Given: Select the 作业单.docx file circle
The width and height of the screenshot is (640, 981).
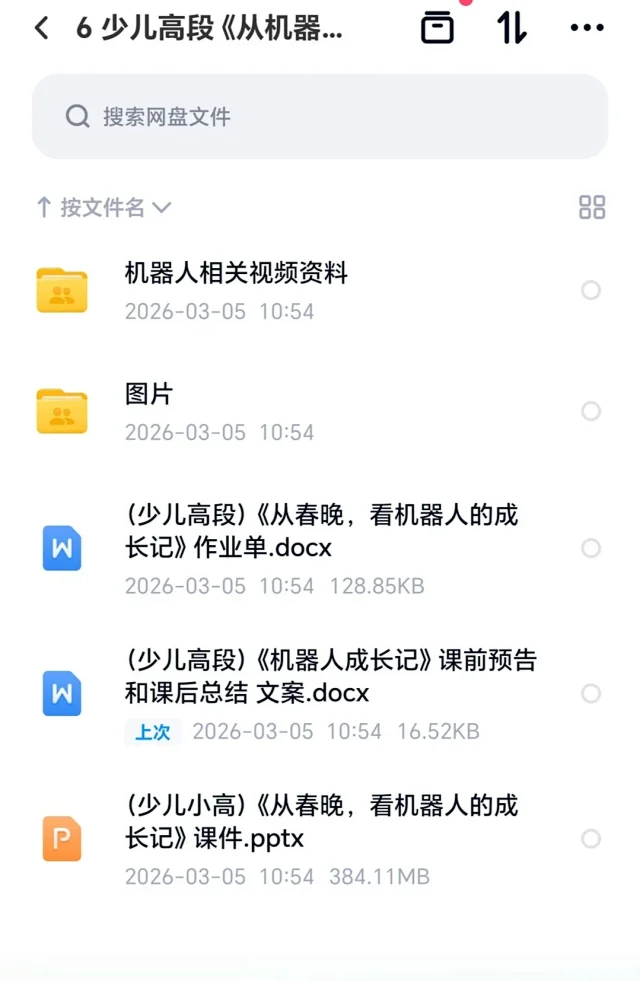Looking at the screenshot, I should pos(591,548).
